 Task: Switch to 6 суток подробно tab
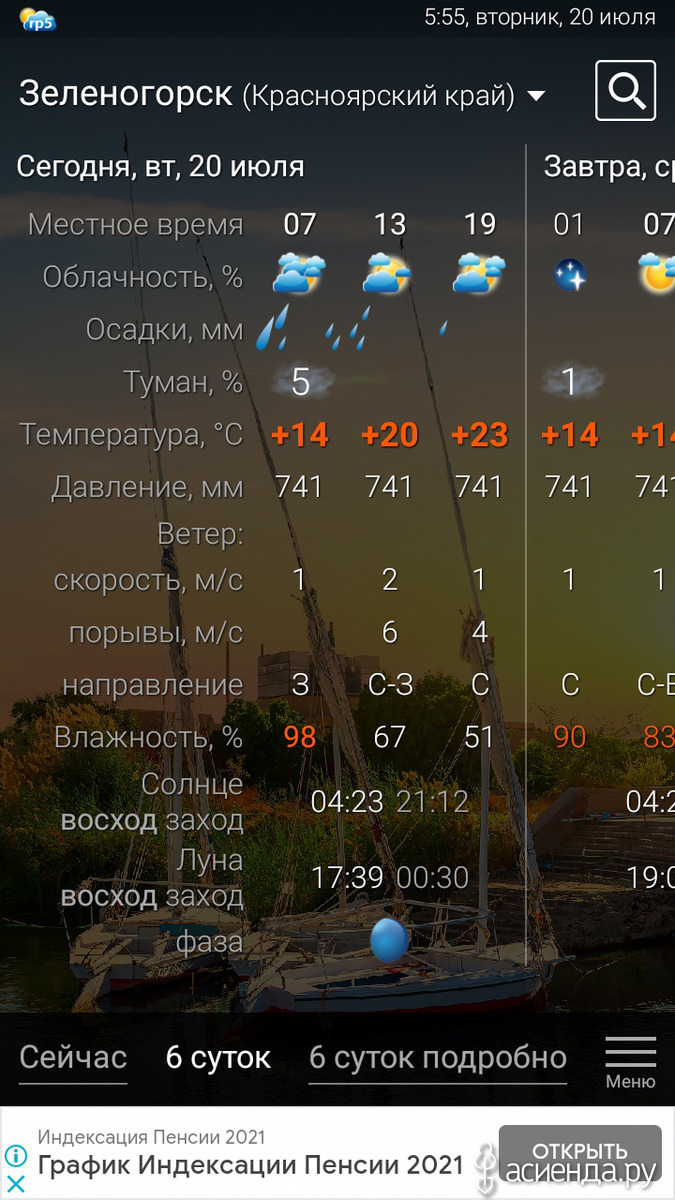[x=438, y=1058]
